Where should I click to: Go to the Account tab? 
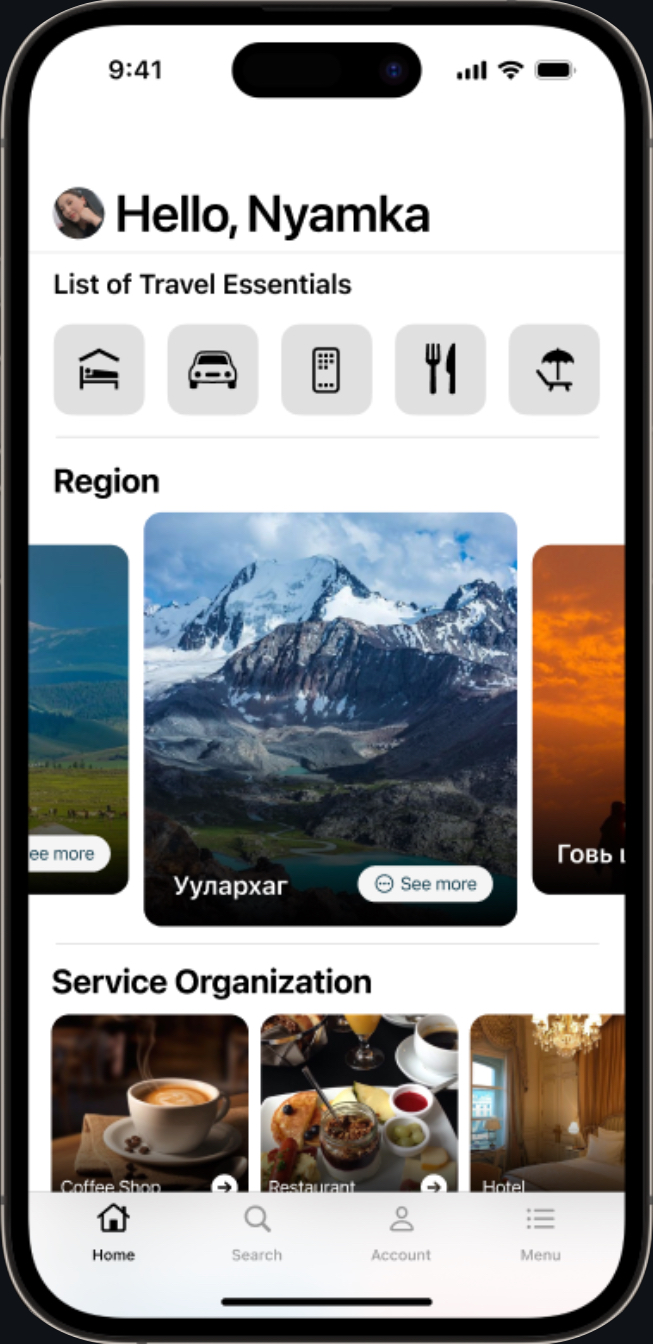tap(401, 1233)
